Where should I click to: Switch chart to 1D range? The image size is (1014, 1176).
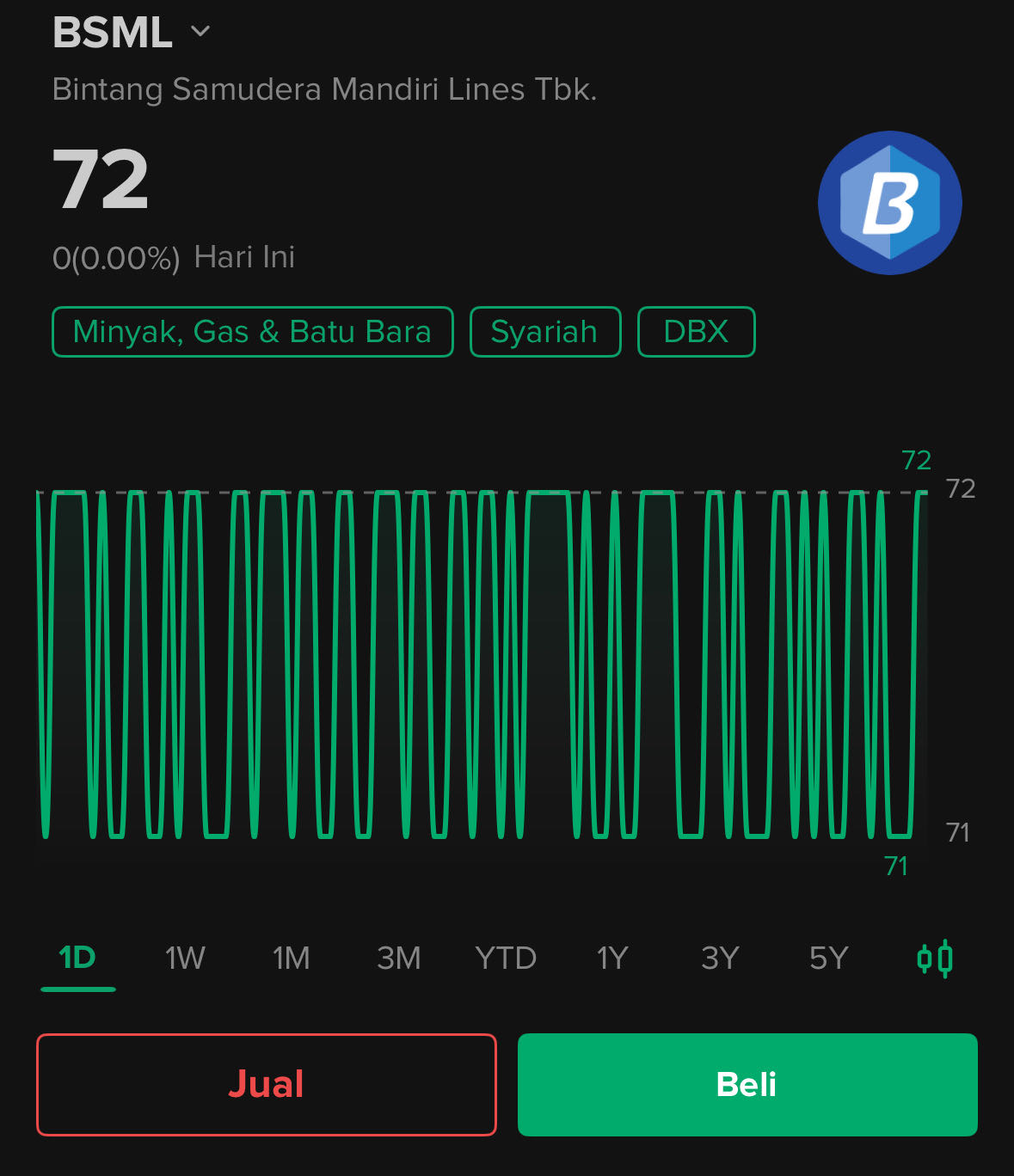pos(77,958)
